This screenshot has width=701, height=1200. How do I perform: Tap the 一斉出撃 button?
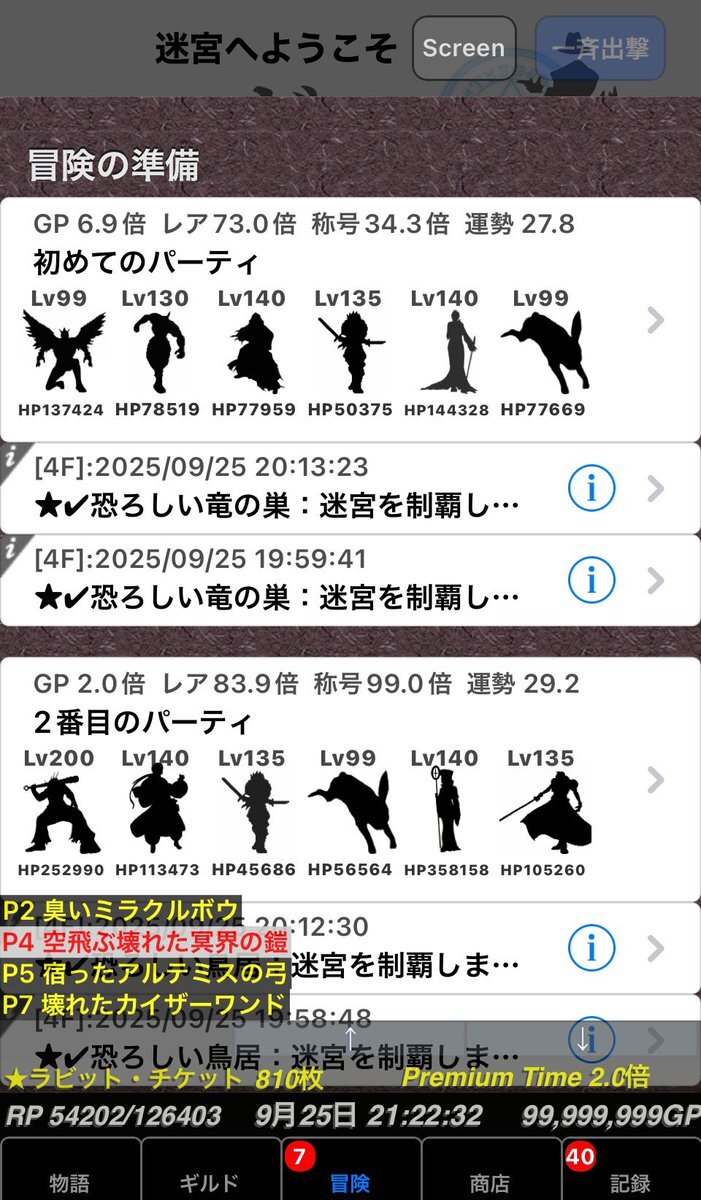(x=600, y=48)
